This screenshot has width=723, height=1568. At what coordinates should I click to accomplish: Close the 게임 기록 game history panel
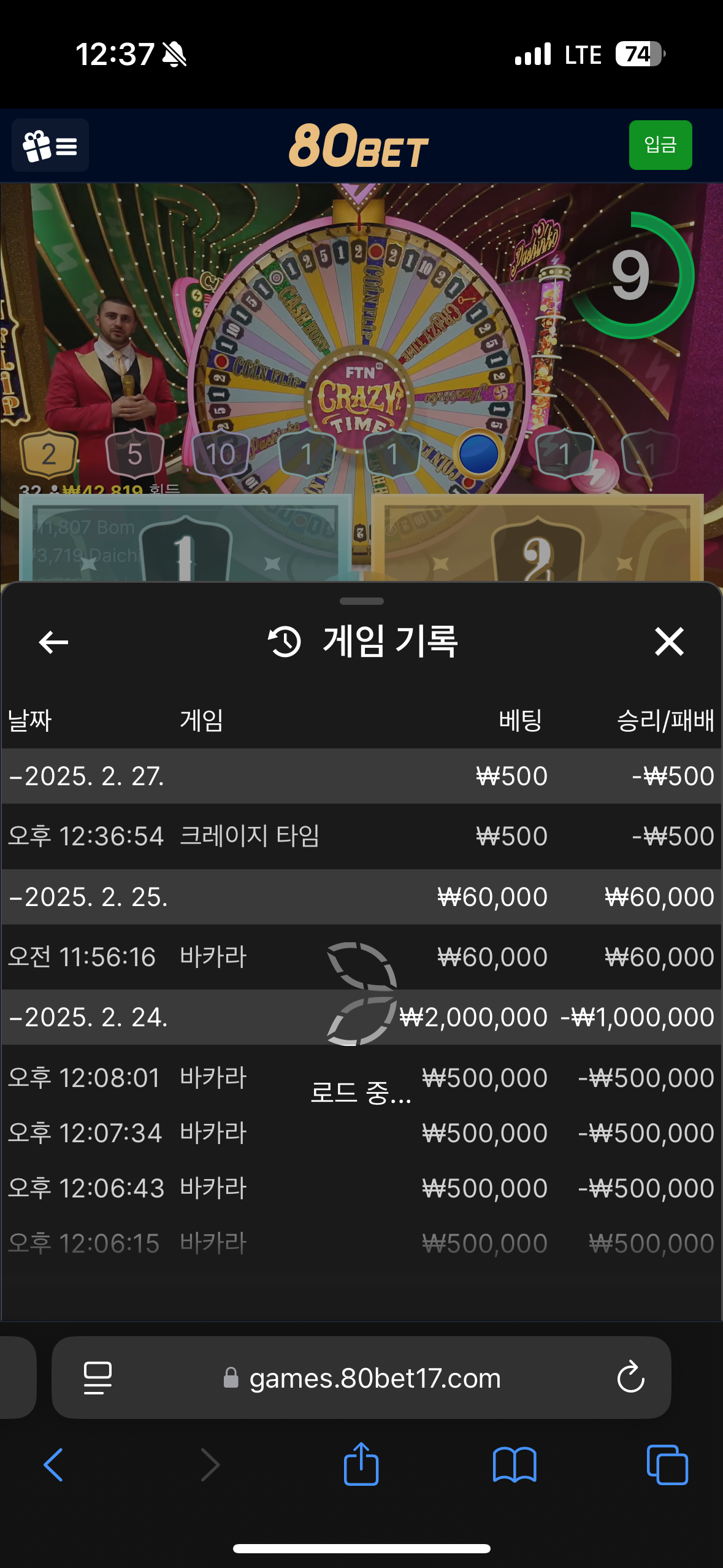668,642
